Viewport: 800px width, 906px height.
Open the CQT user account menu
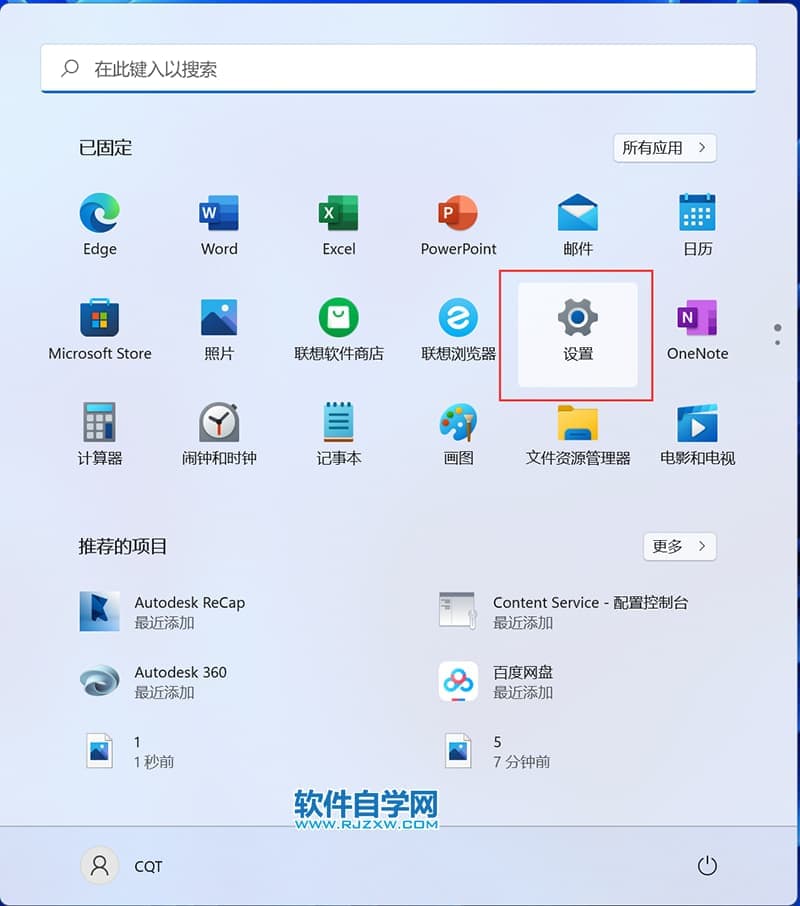pos(121,866)
